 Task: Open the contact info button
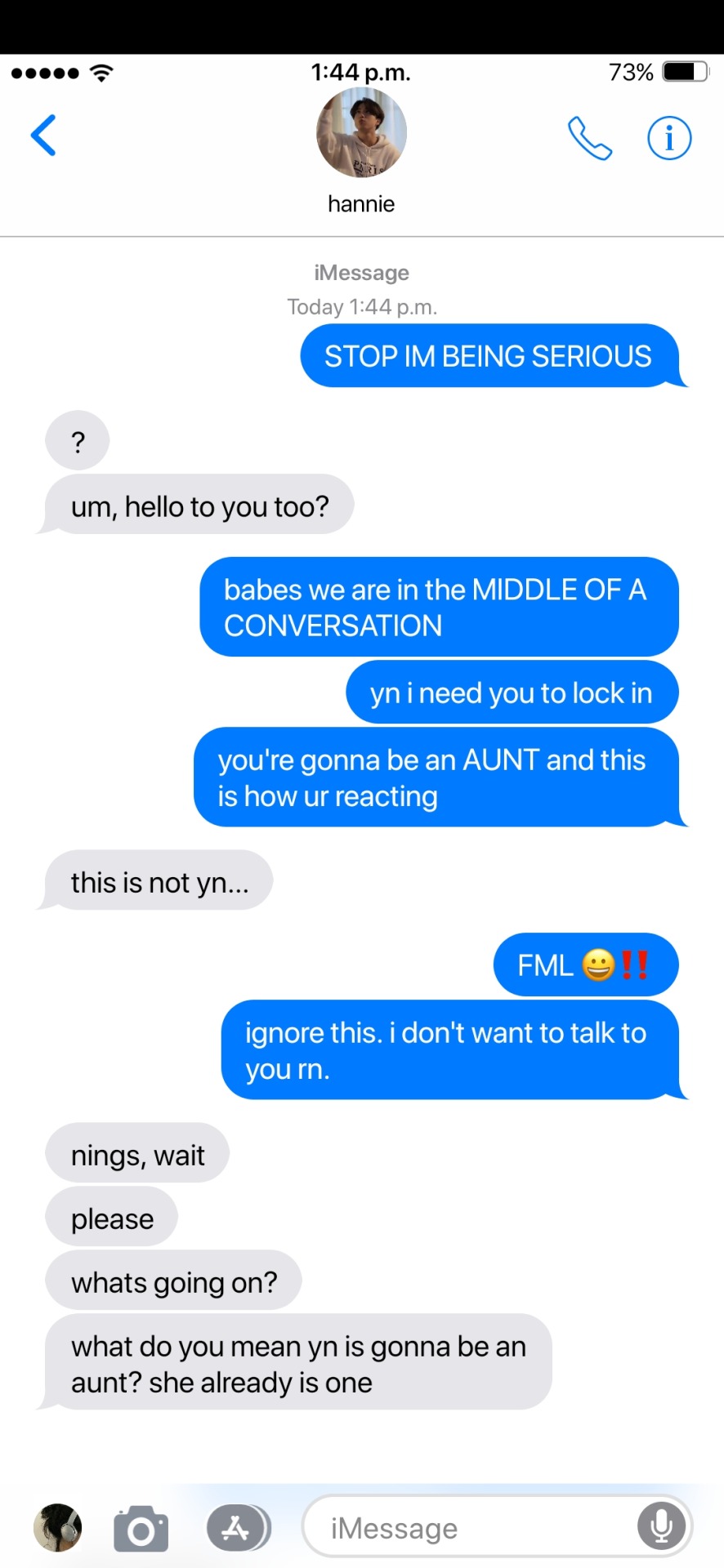coord(669,138)
